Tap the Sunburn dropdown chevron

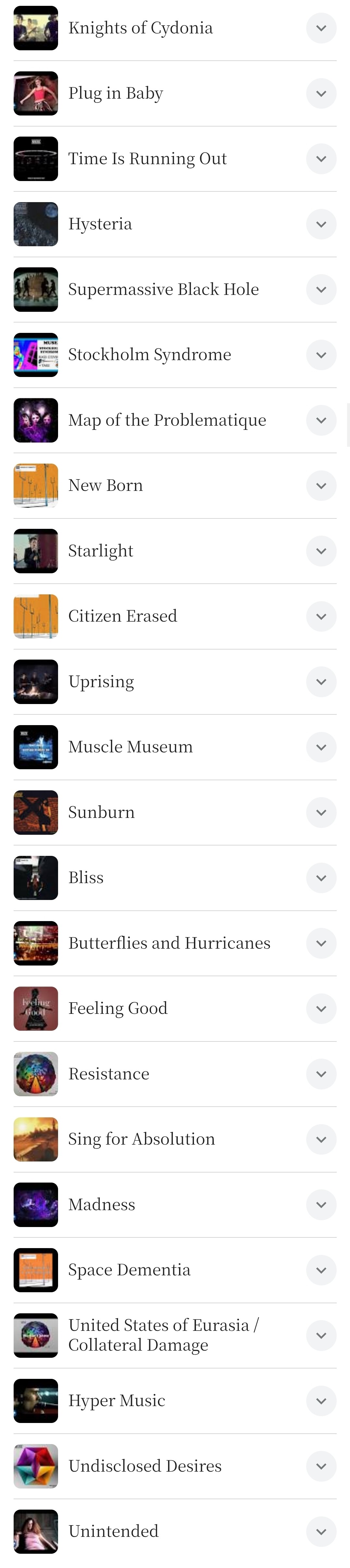pos(321,813)
